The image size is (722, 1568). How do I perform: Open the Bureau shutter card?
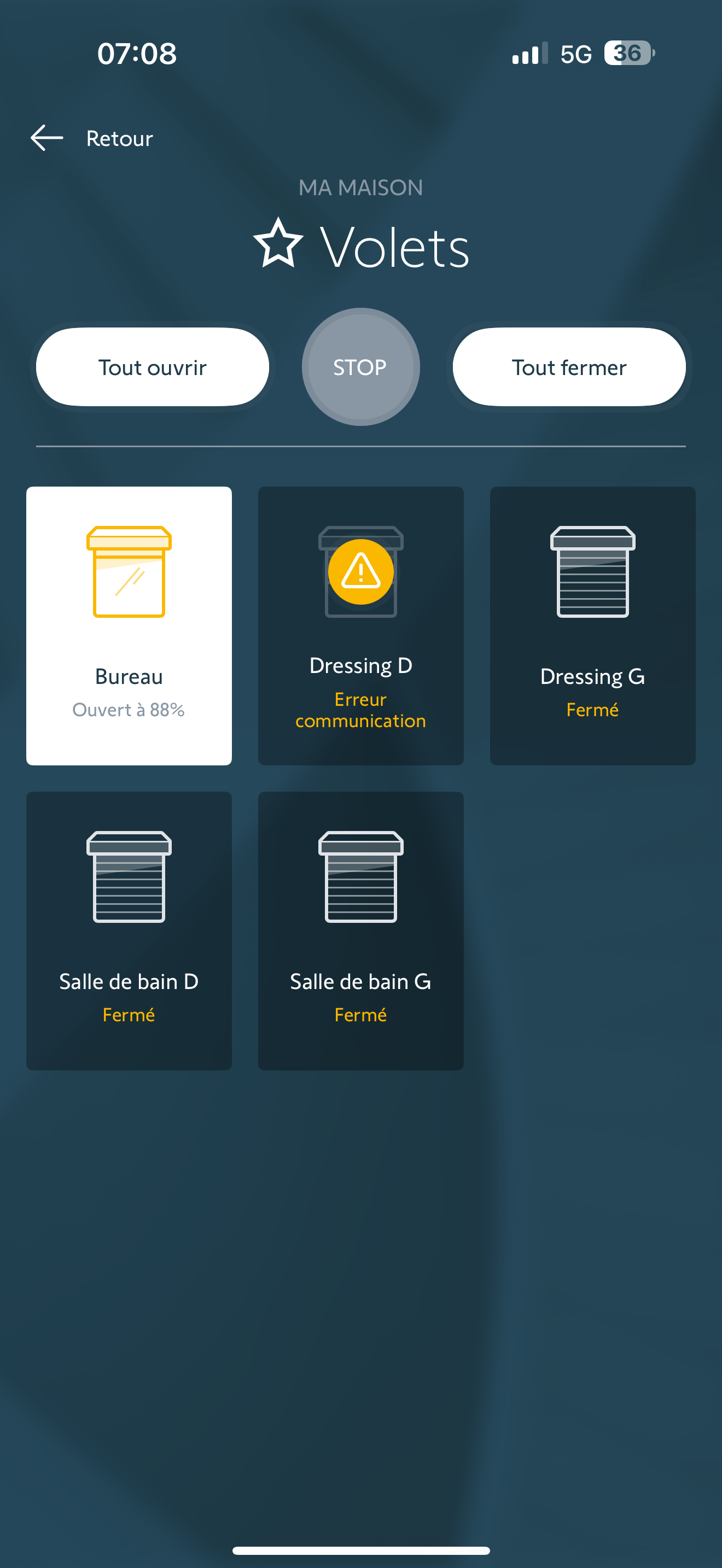point(129,625)
